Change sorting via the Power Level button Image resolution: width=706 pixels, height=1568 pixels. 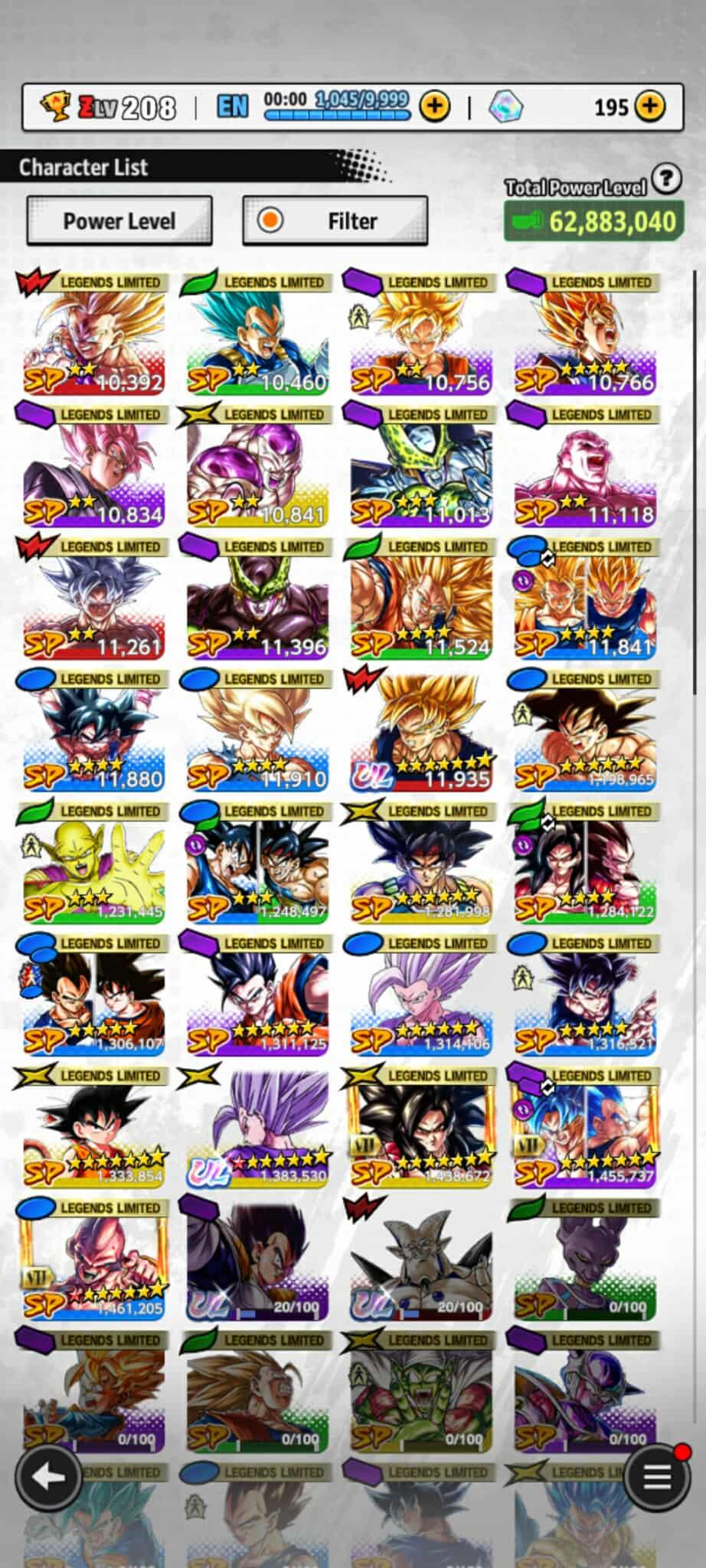coord(119,221)
